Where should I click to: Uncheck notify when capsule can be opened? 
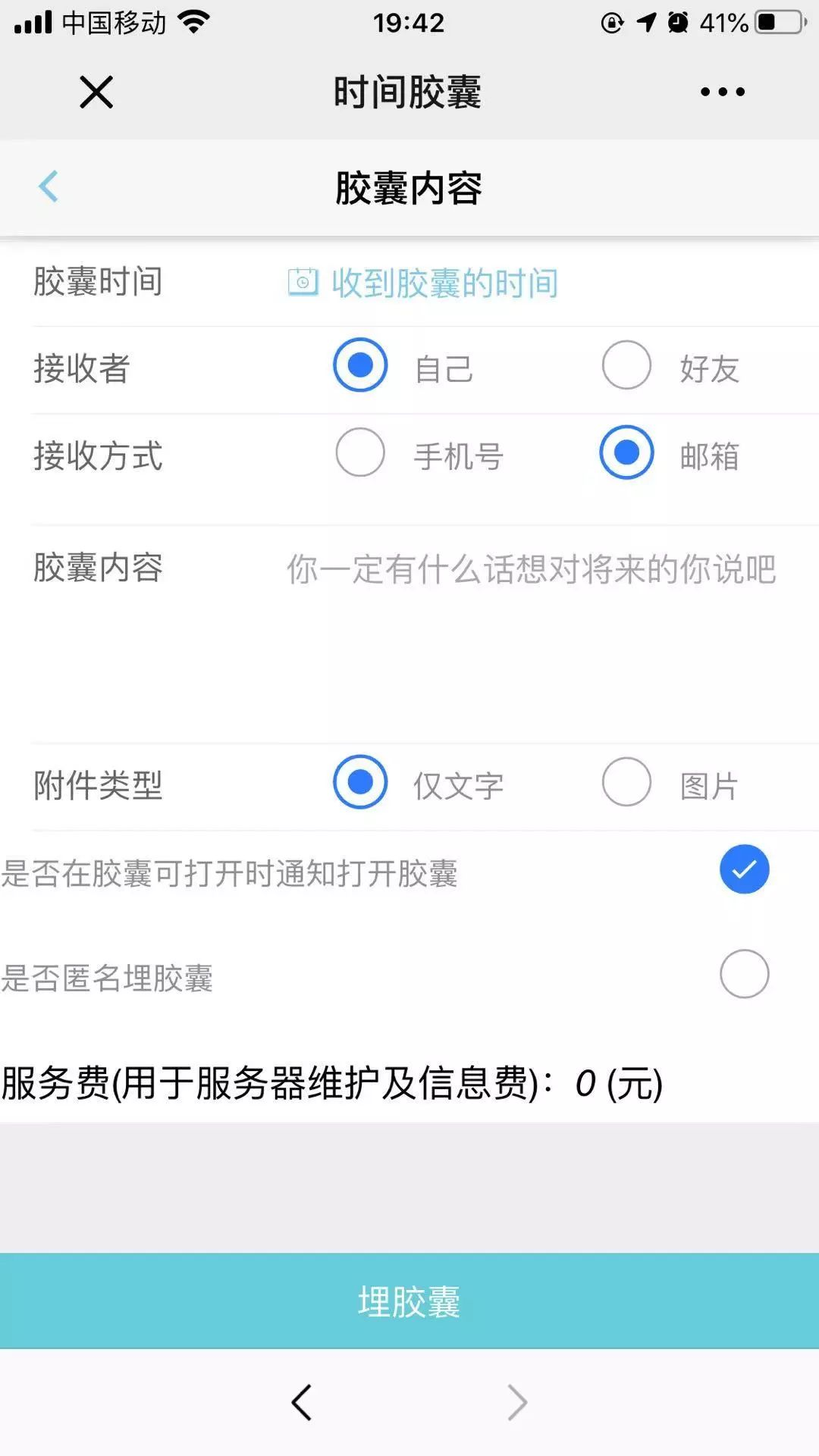tap(745, 869)
